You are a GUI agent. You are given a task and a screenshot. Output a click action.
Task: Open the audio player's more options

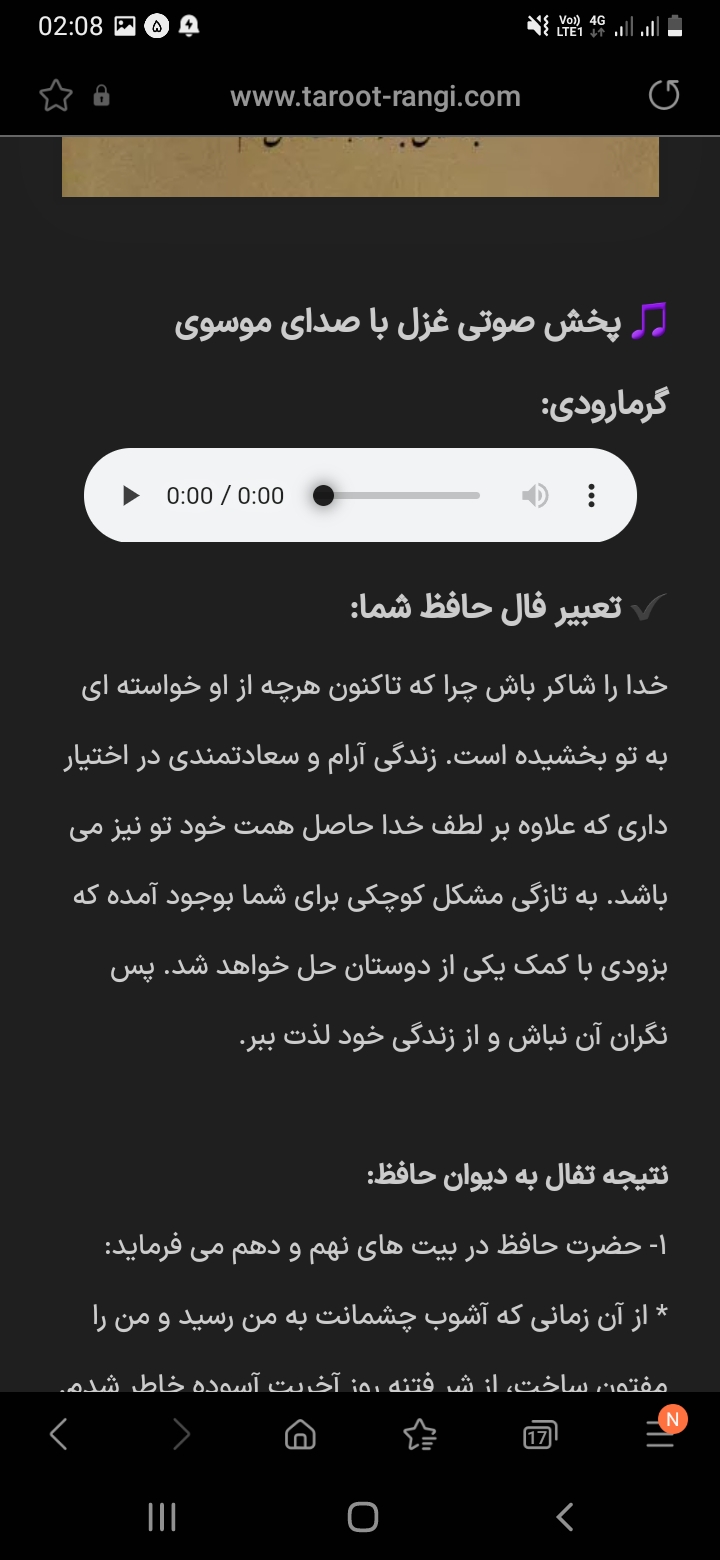[x=591, y=496]
